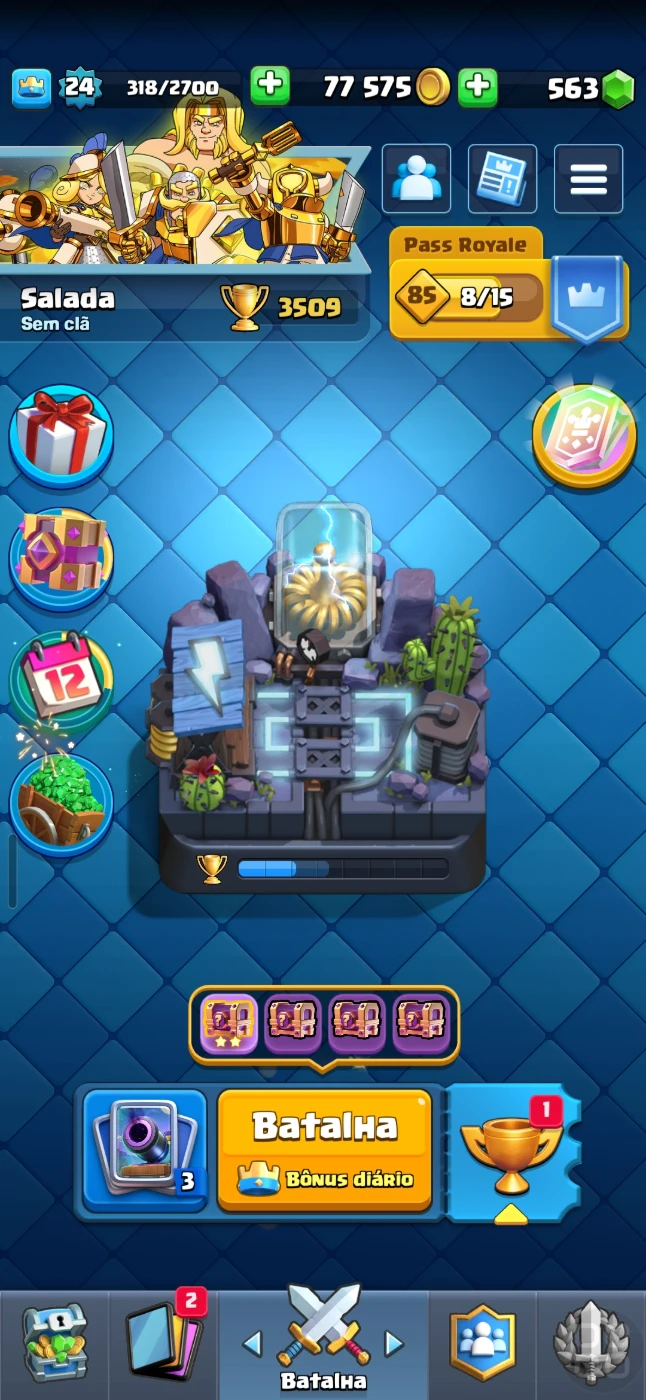Start a match with Batalha button
This screenshot has height=1400, width=646.
(325, 1150)
